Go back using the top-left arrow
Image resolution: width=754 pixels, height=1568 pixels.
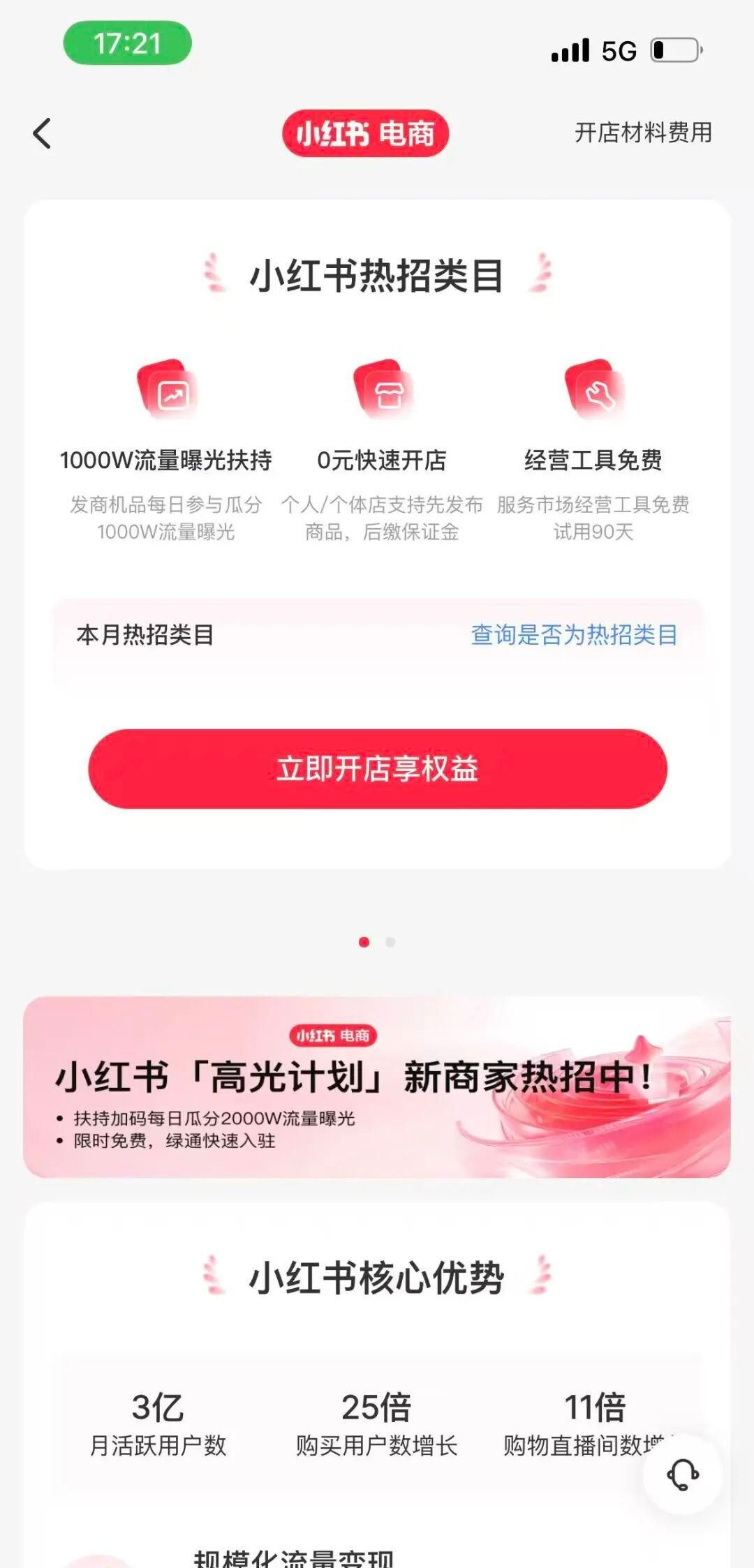42,133
